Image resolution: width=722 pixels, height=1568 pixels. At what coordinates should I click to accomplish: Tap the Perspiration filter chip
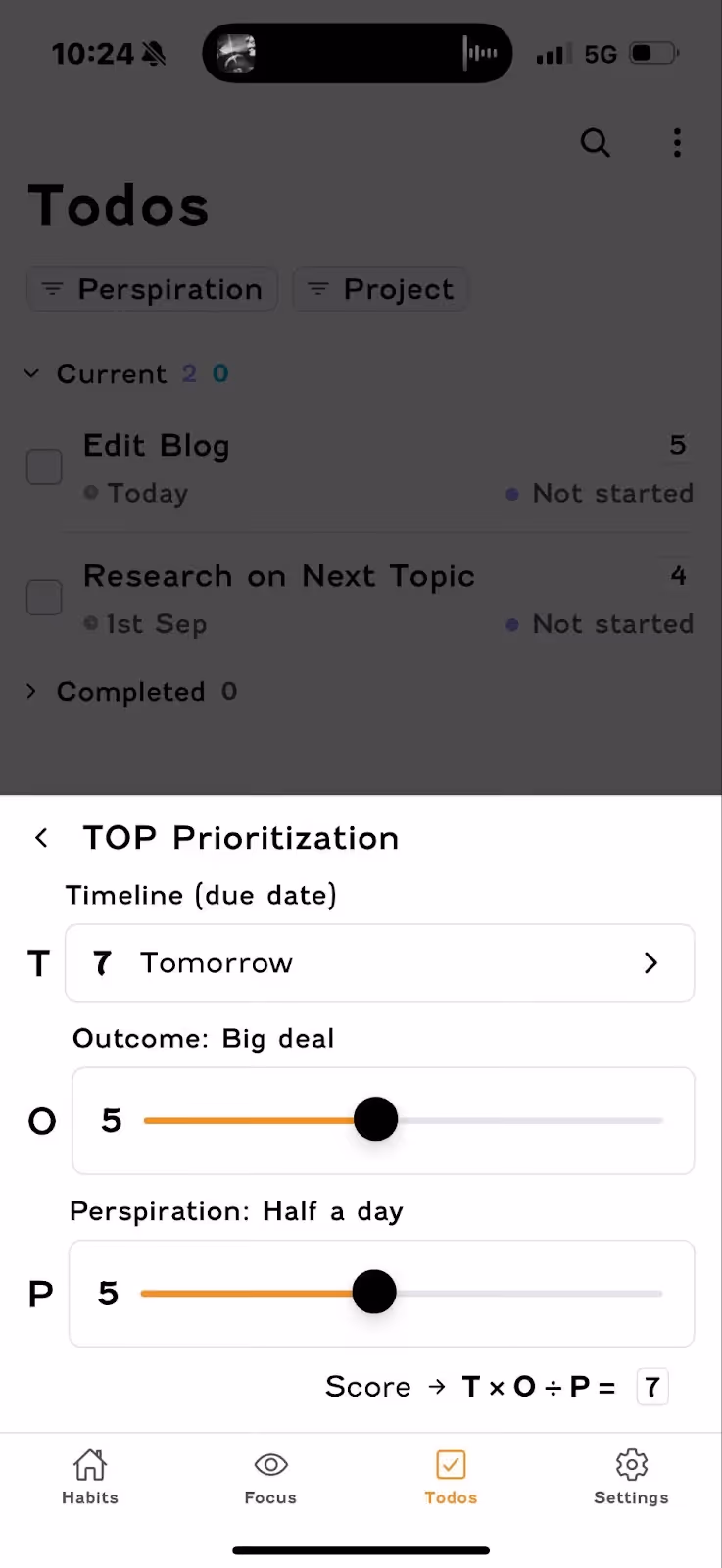153,289
